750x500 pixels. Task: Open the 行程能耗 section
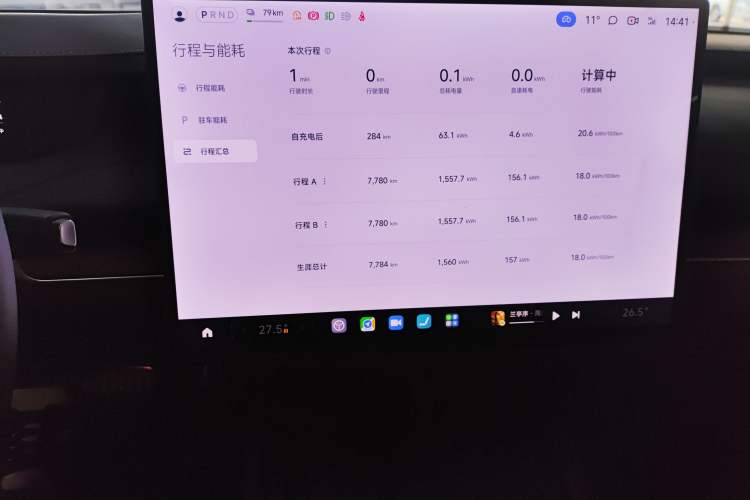pyautogui.click(x=211, y=88)
